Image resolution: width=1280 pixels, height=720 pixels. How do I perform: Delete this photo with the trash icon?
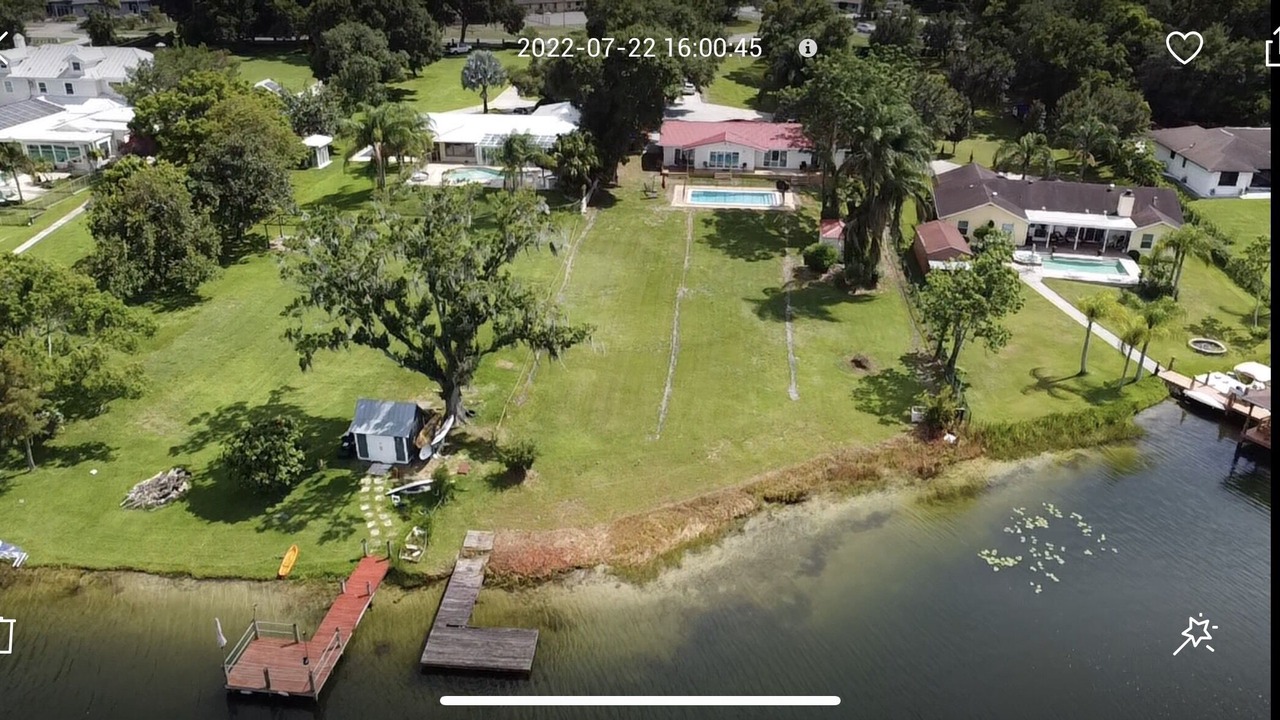[x=6, y=635]
